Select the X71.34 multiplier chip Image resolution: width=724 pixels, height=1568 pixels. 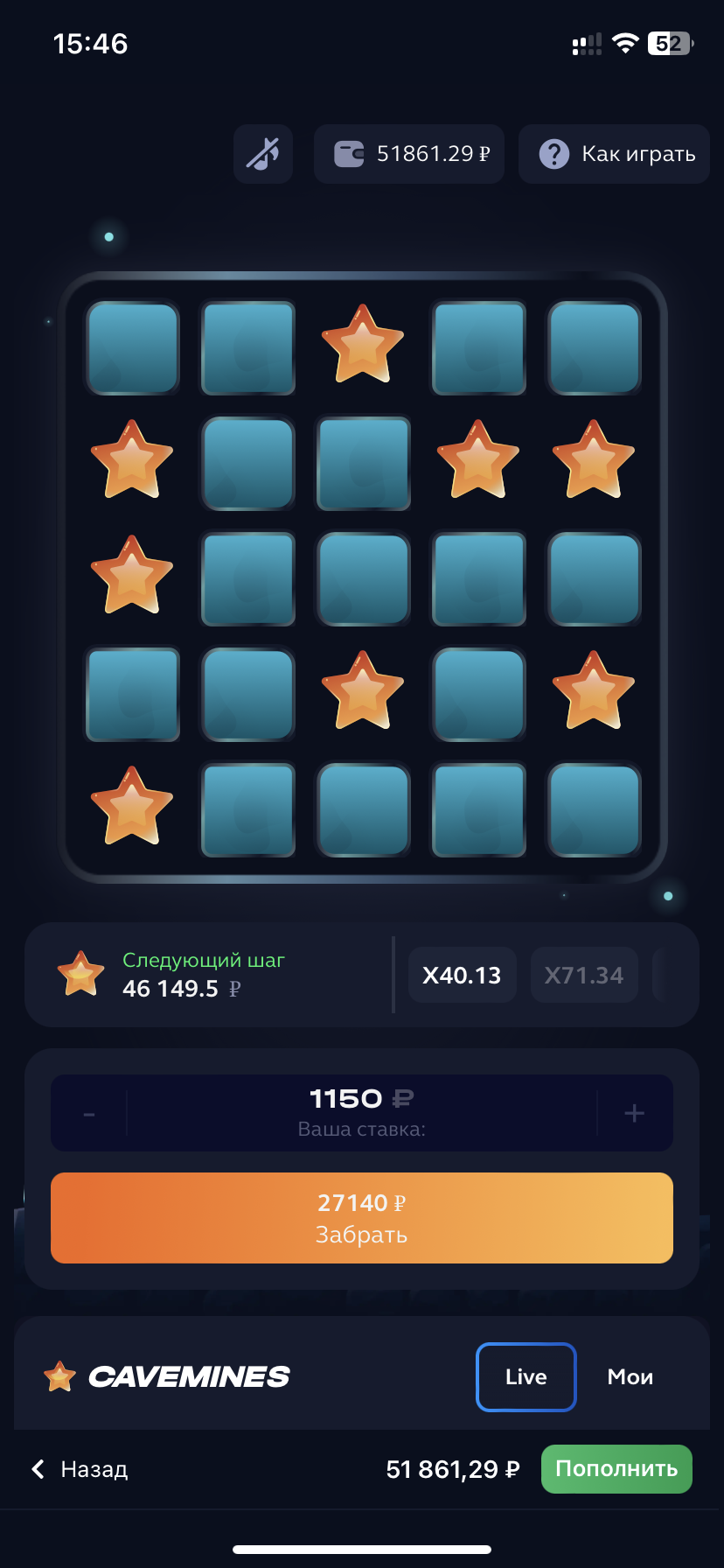point(583,975)
